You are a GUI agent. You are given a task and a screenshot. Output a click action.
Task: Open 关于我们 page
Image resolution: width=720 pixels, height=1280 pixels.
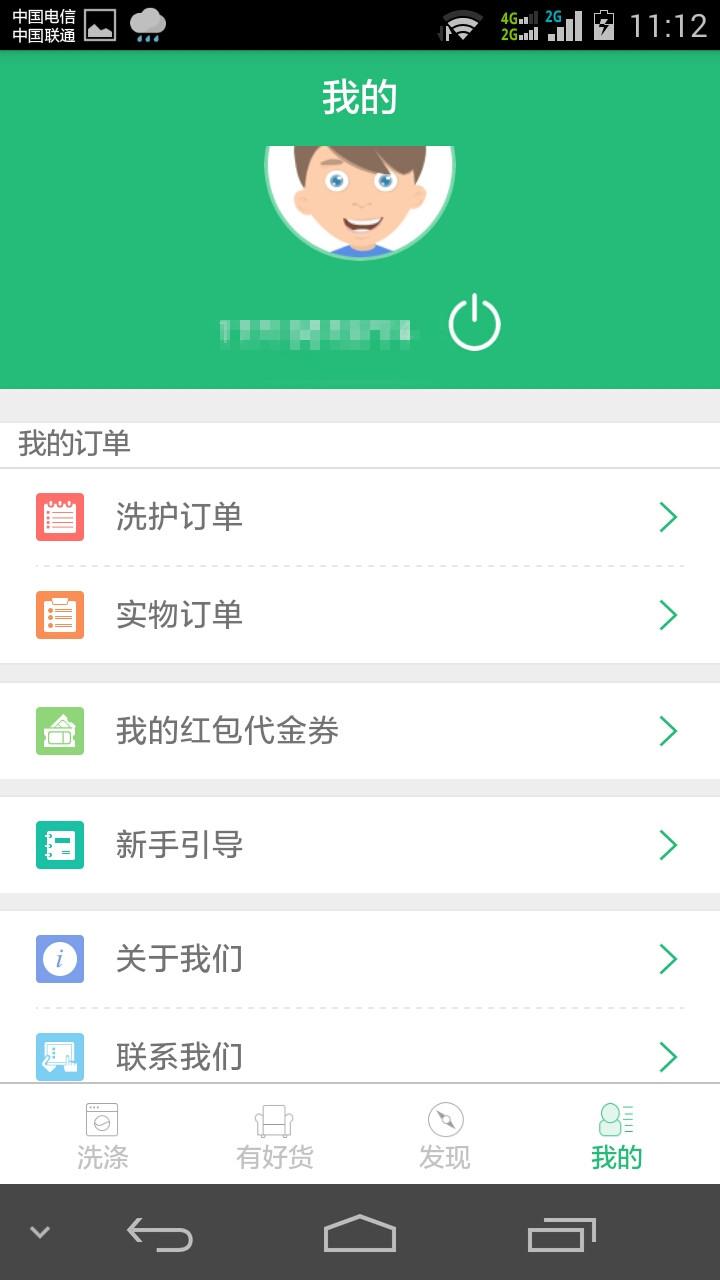360,959
